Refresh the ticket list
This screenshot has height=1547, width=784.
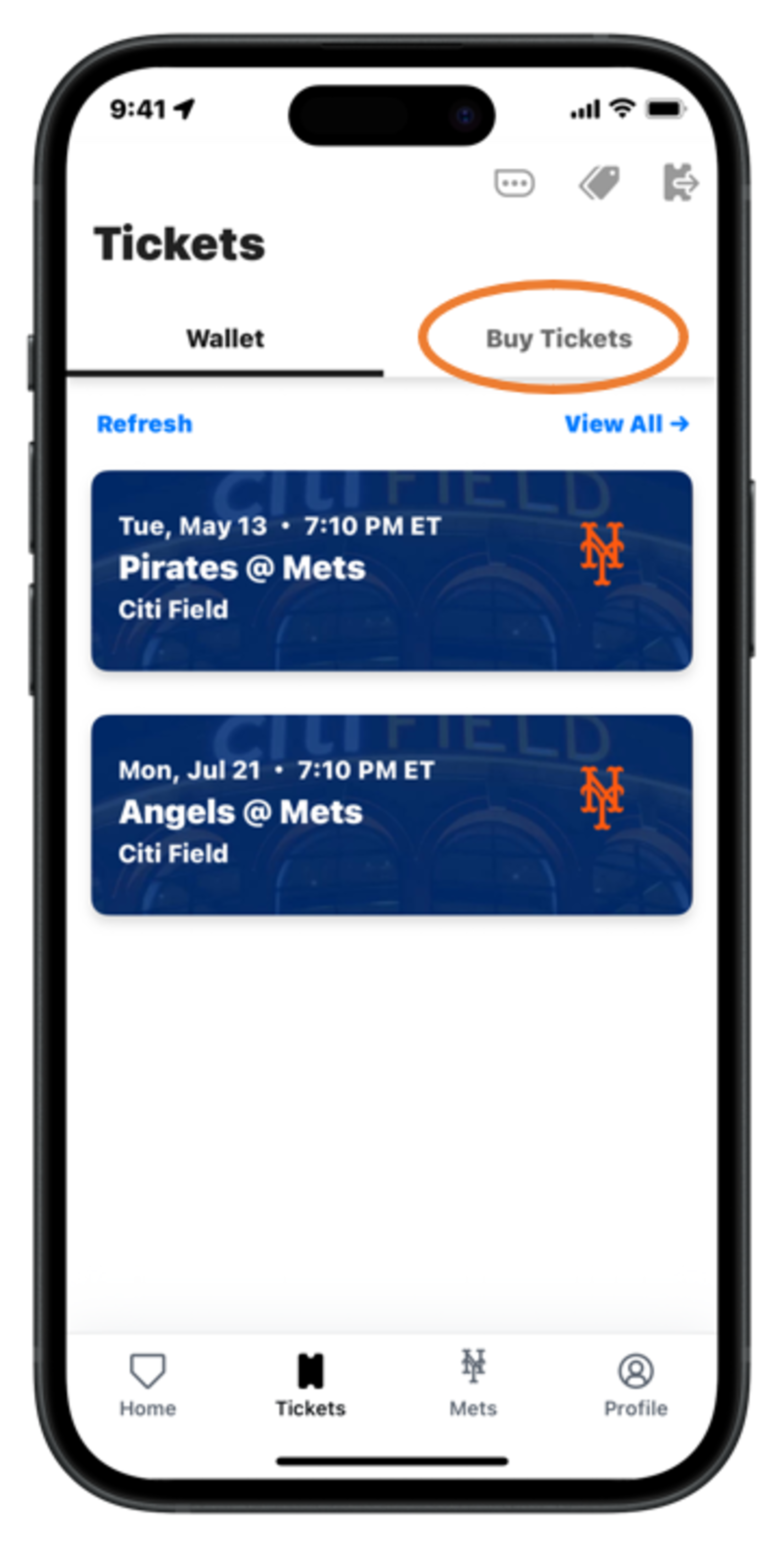[145, 424]
